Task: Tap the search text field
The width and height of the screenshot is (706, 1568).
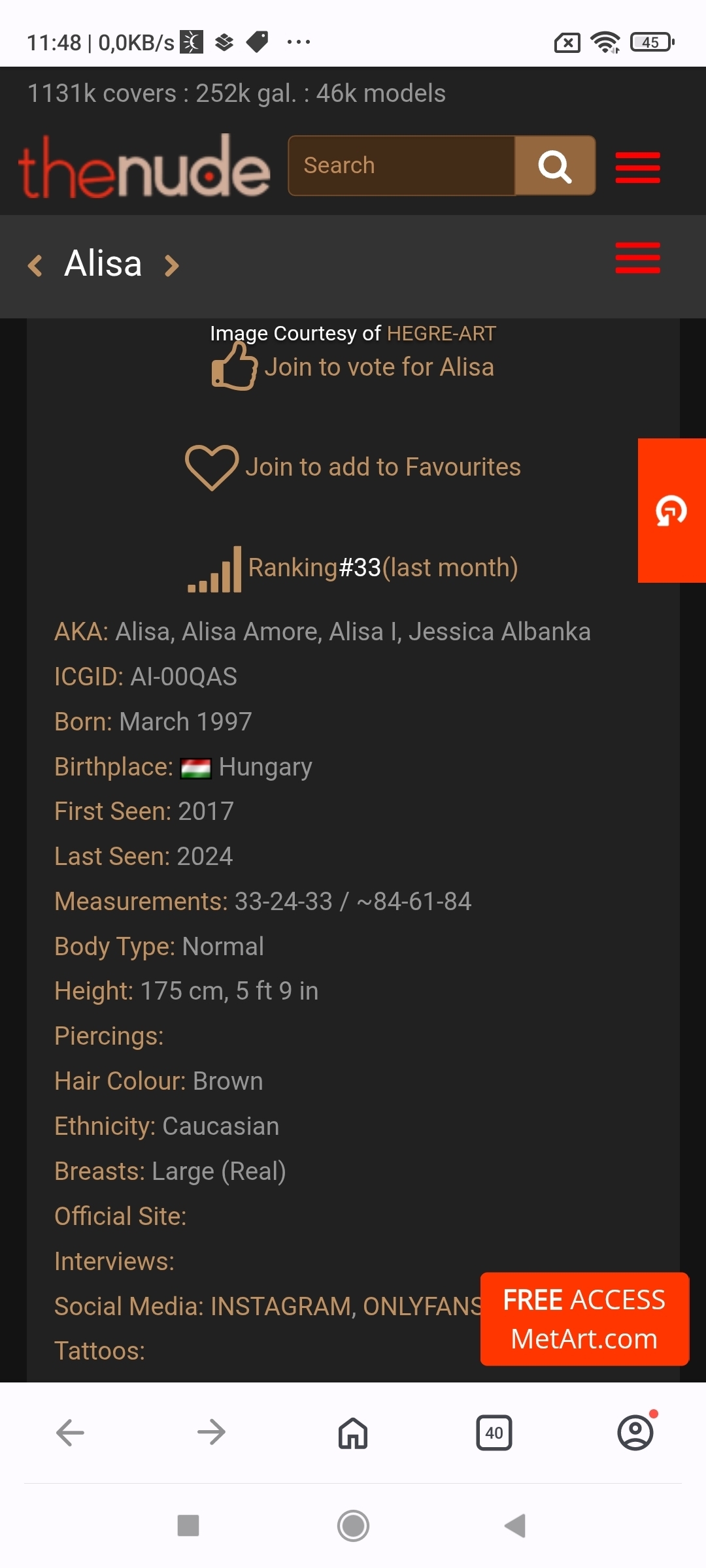Action: point(401,165)
